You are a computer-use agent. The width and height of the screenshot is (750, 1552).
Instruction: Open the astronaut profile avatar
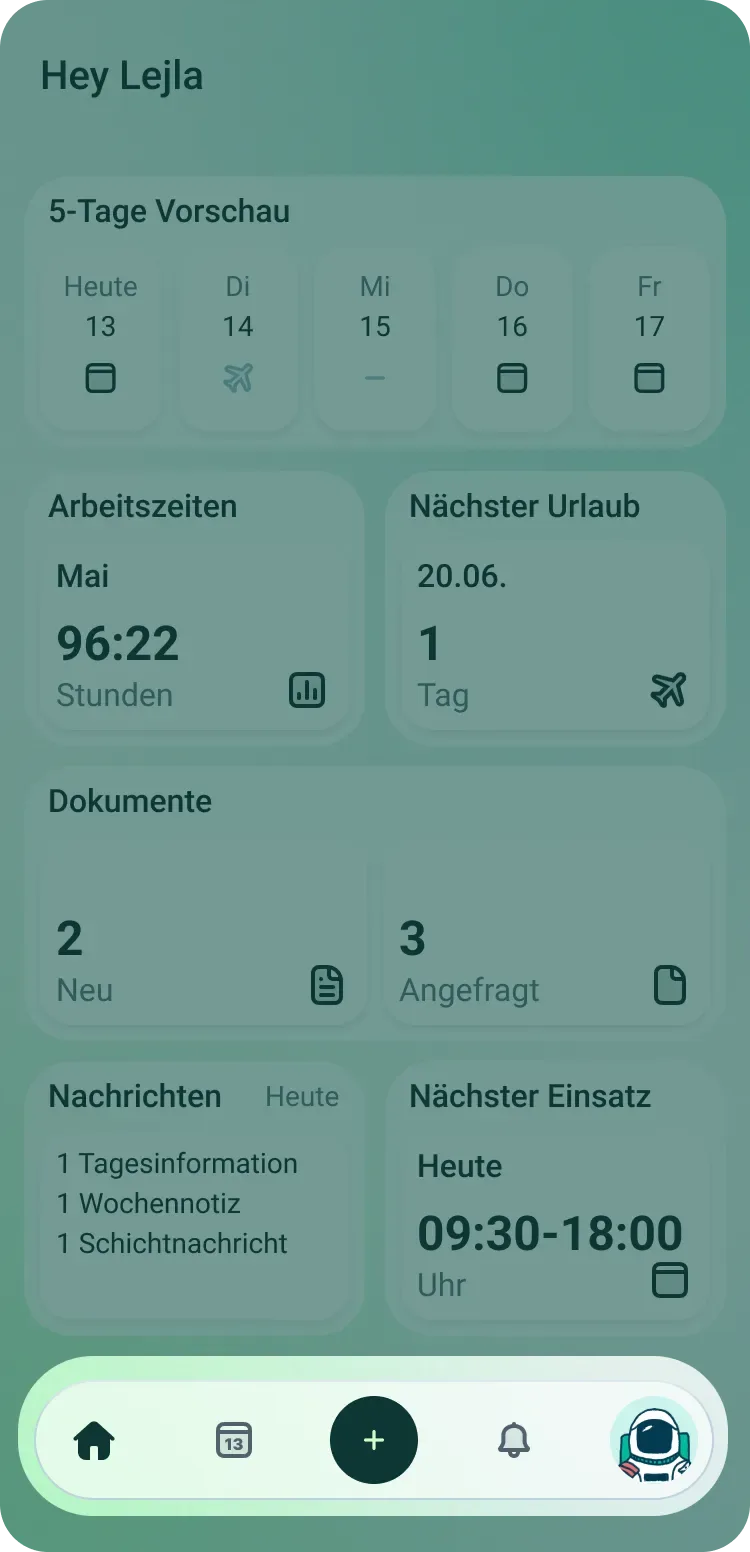653,1441
